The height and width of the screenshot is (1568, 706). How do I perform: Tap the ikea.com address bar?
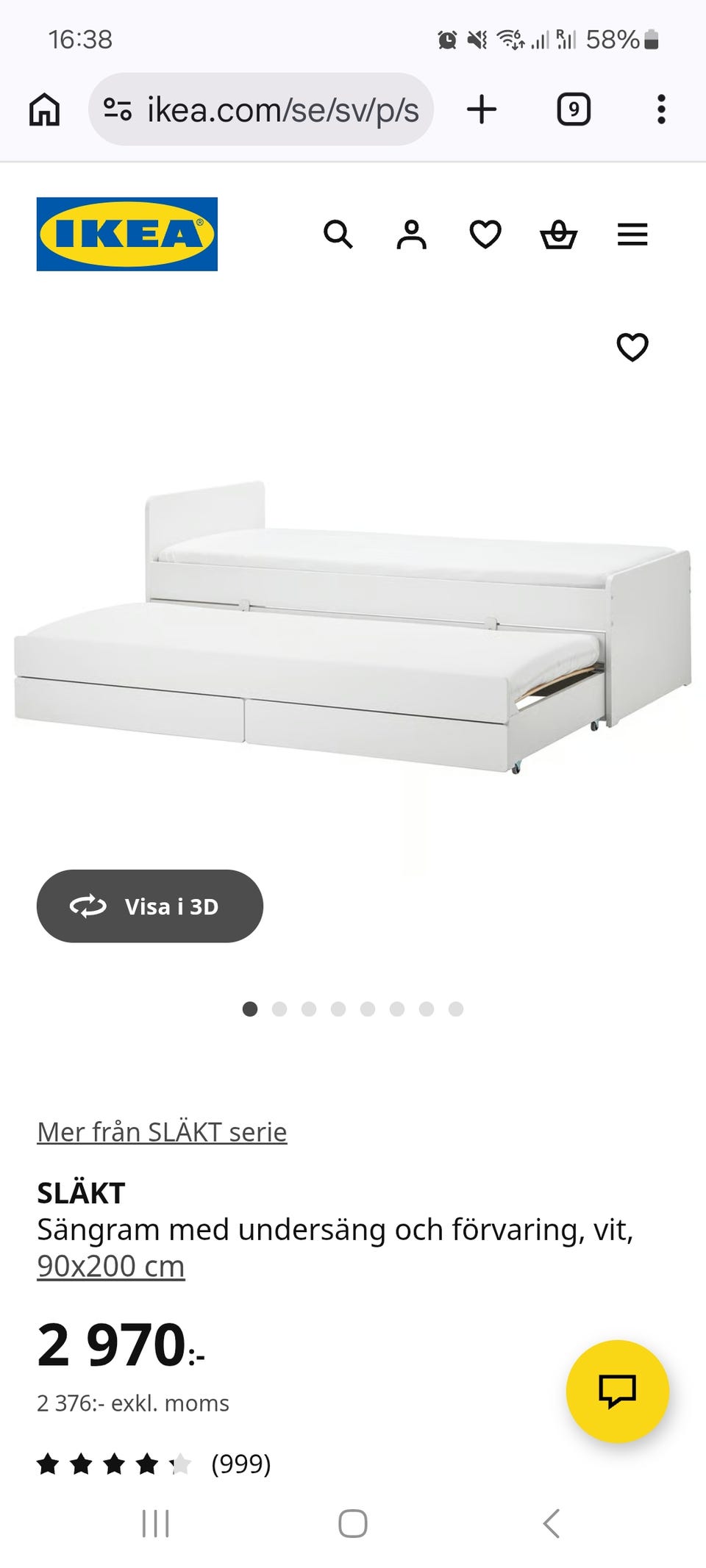point(261,110)
